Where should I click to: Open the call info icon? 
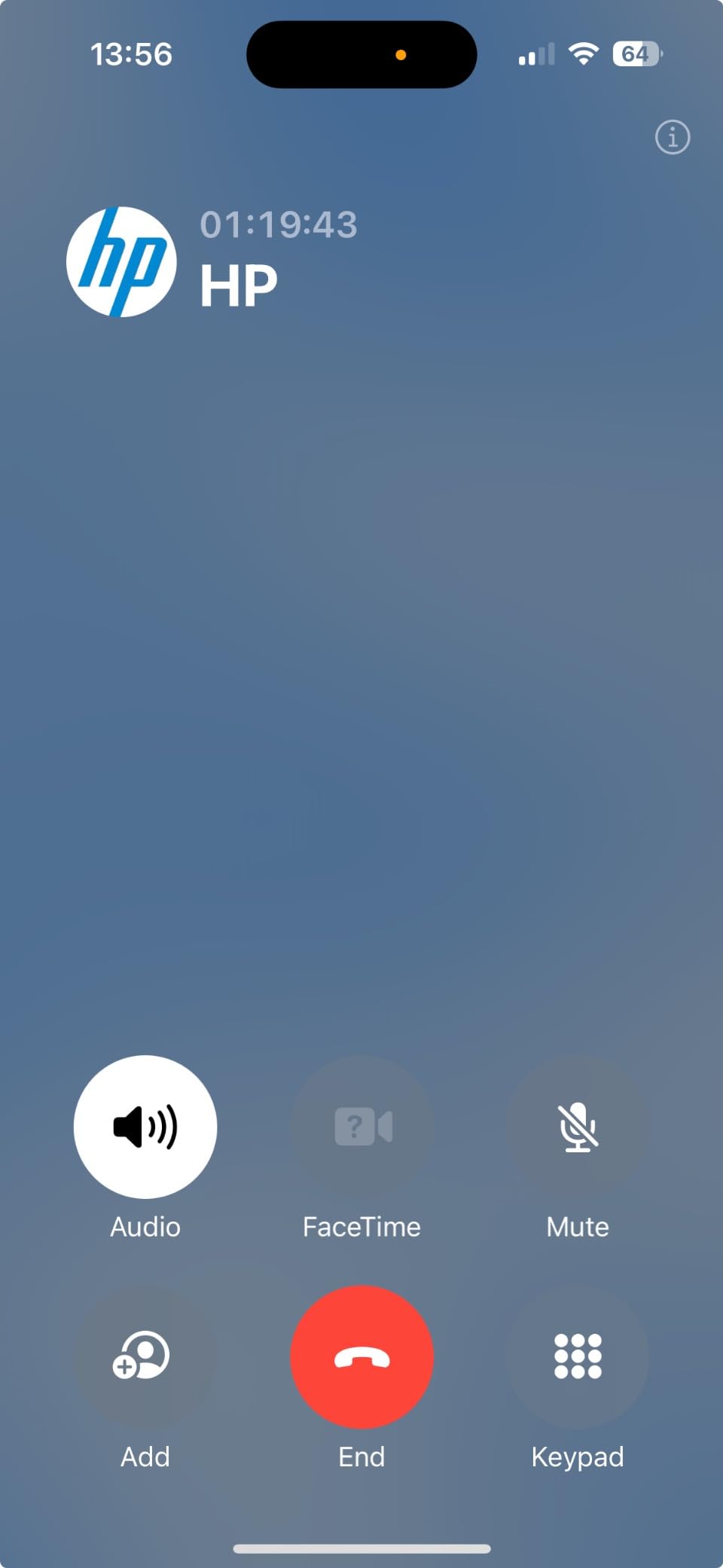[x=672, y=137]
